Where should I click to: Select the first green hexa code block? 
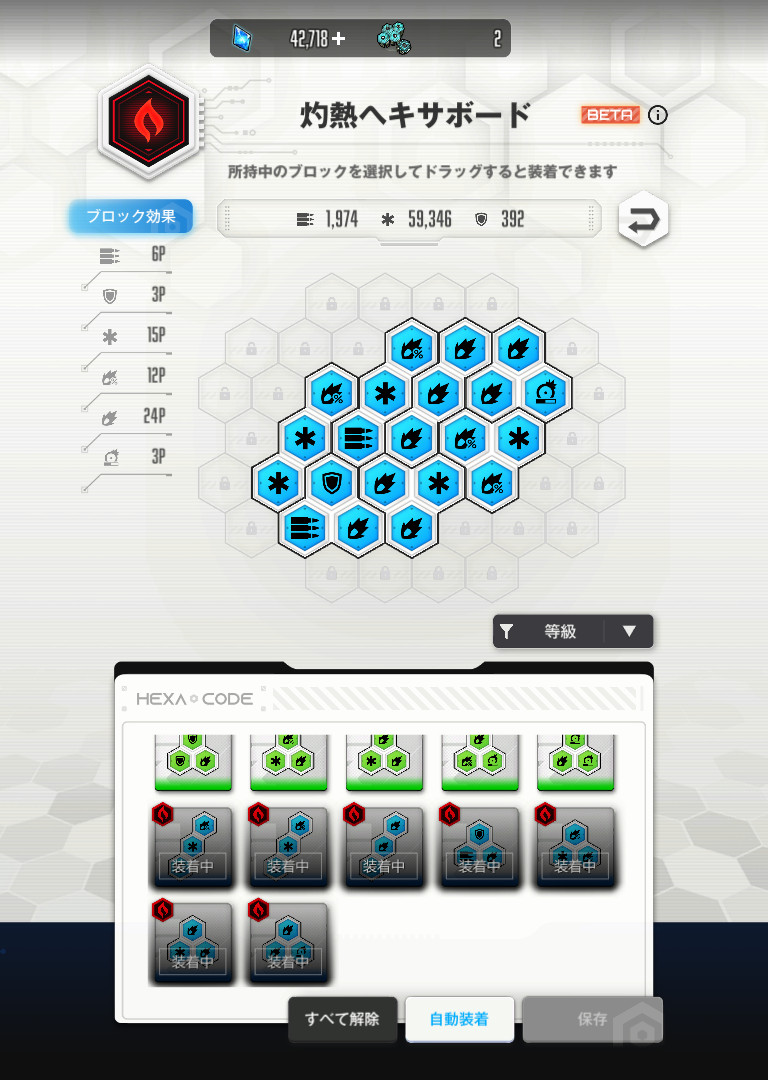(191, 762)
